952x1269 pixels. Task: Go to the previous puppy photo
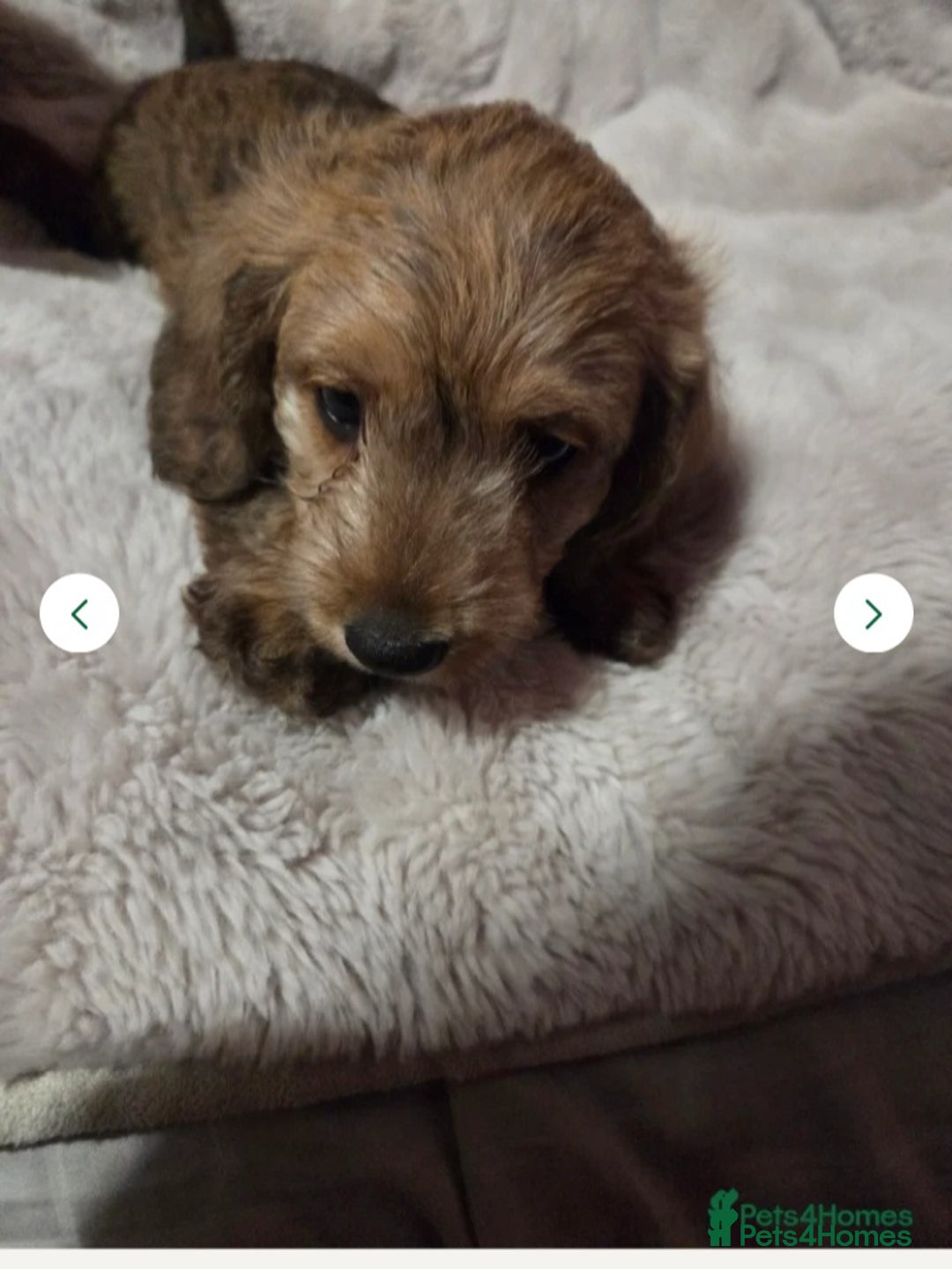[79, 614]
